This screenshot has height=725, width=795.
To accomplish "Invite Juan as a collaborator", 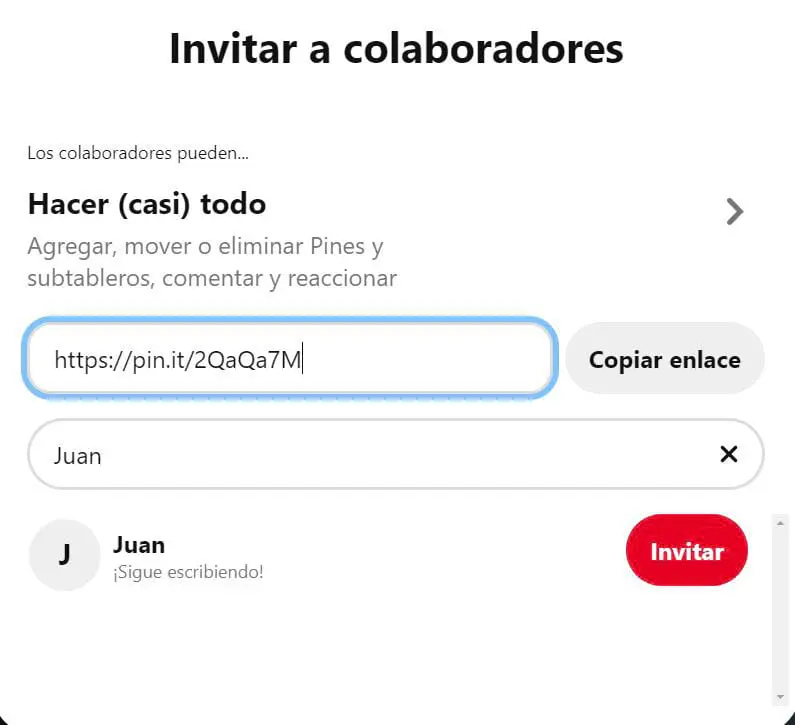I will [686, 551].
